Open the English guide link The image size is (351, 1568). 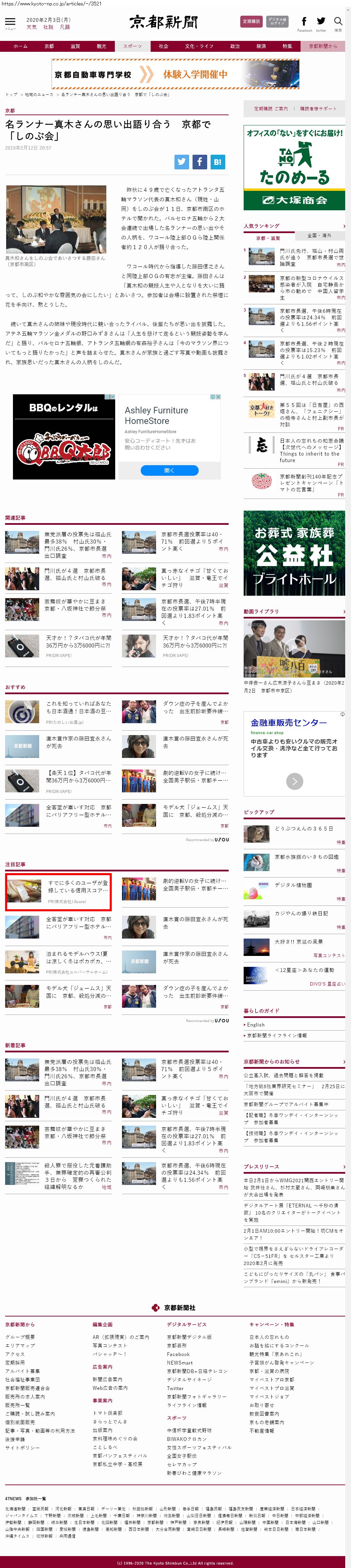coord(256,1024)
